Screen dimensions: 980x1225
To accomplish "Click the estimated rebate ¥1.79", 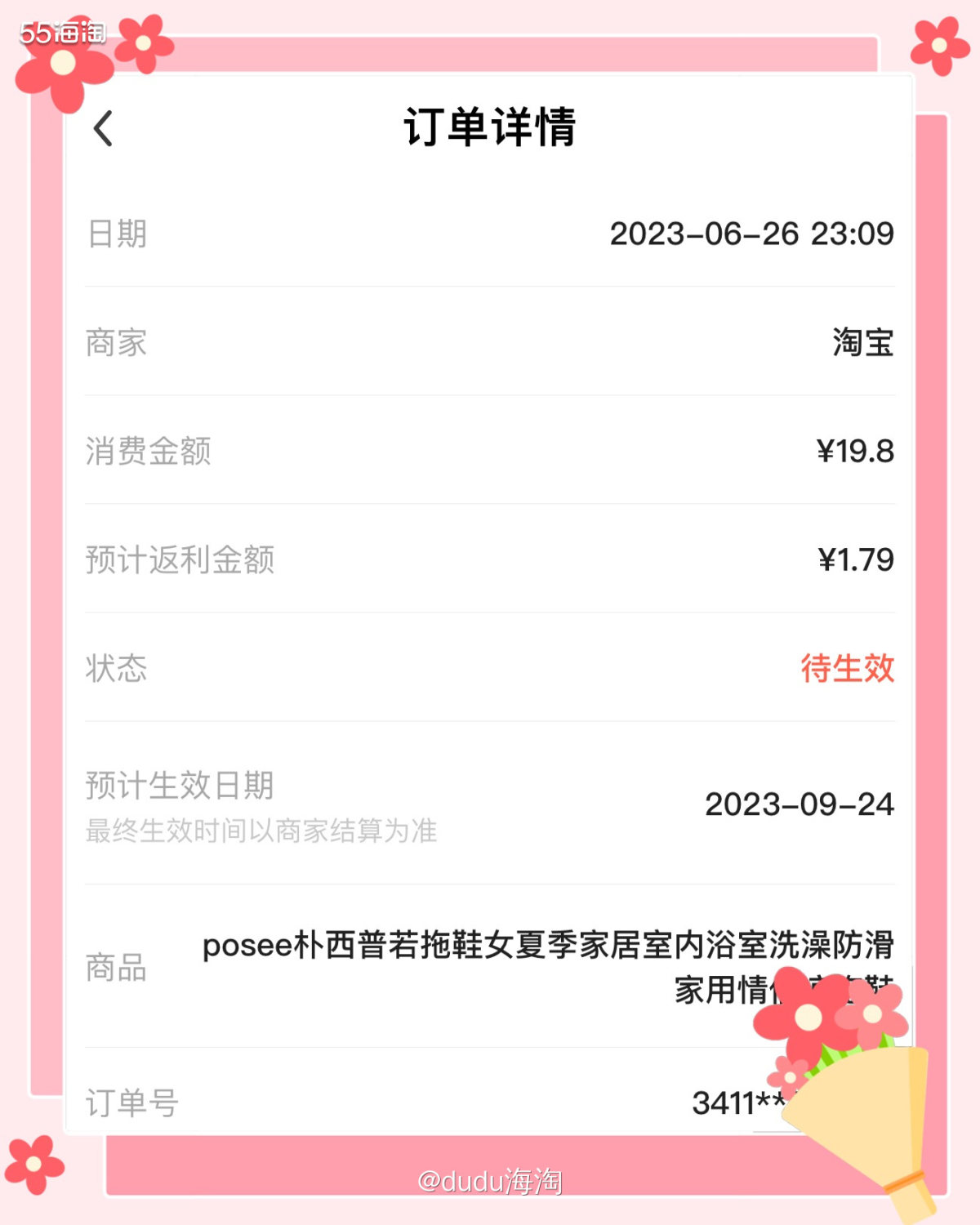I will 853,560.
